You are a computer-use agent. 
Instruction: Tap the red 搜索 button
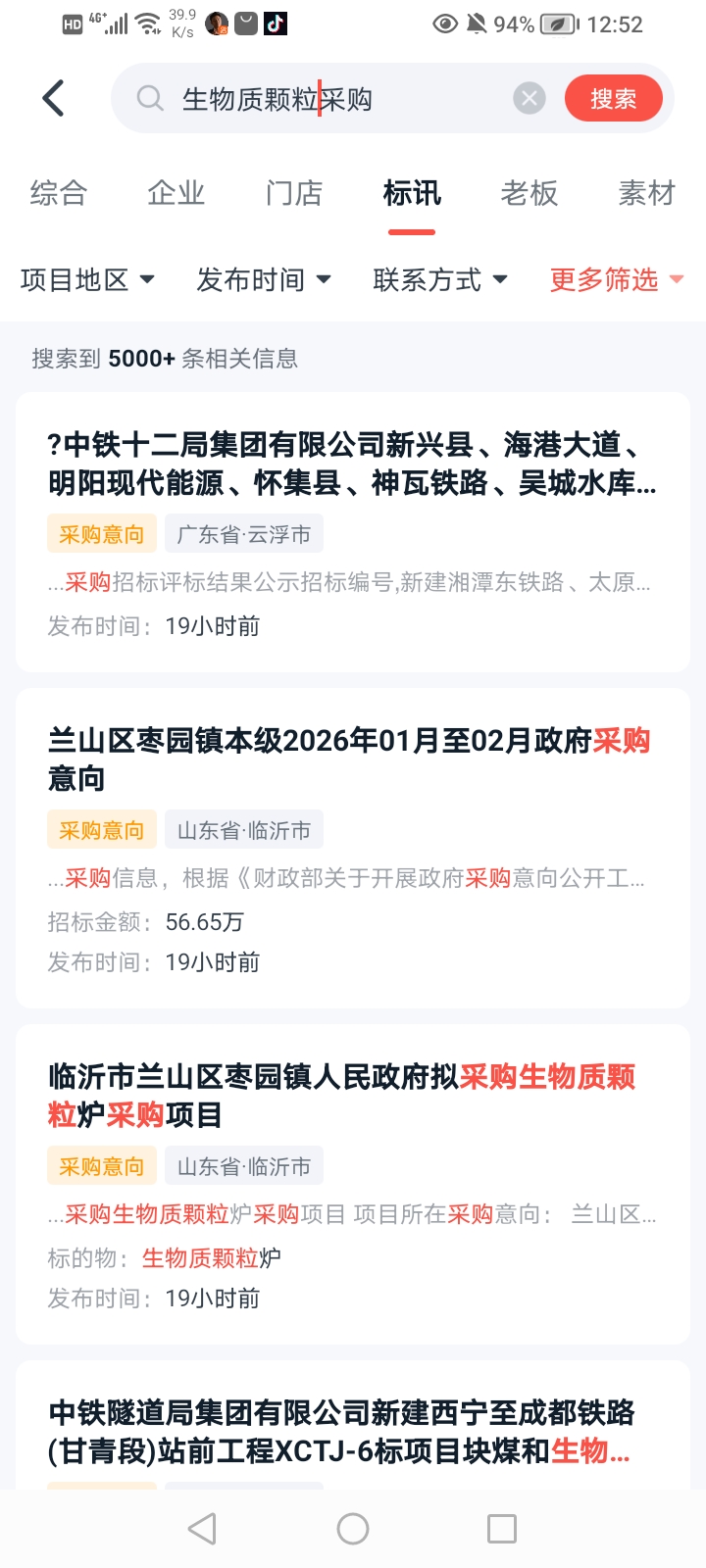pos(613,98)
